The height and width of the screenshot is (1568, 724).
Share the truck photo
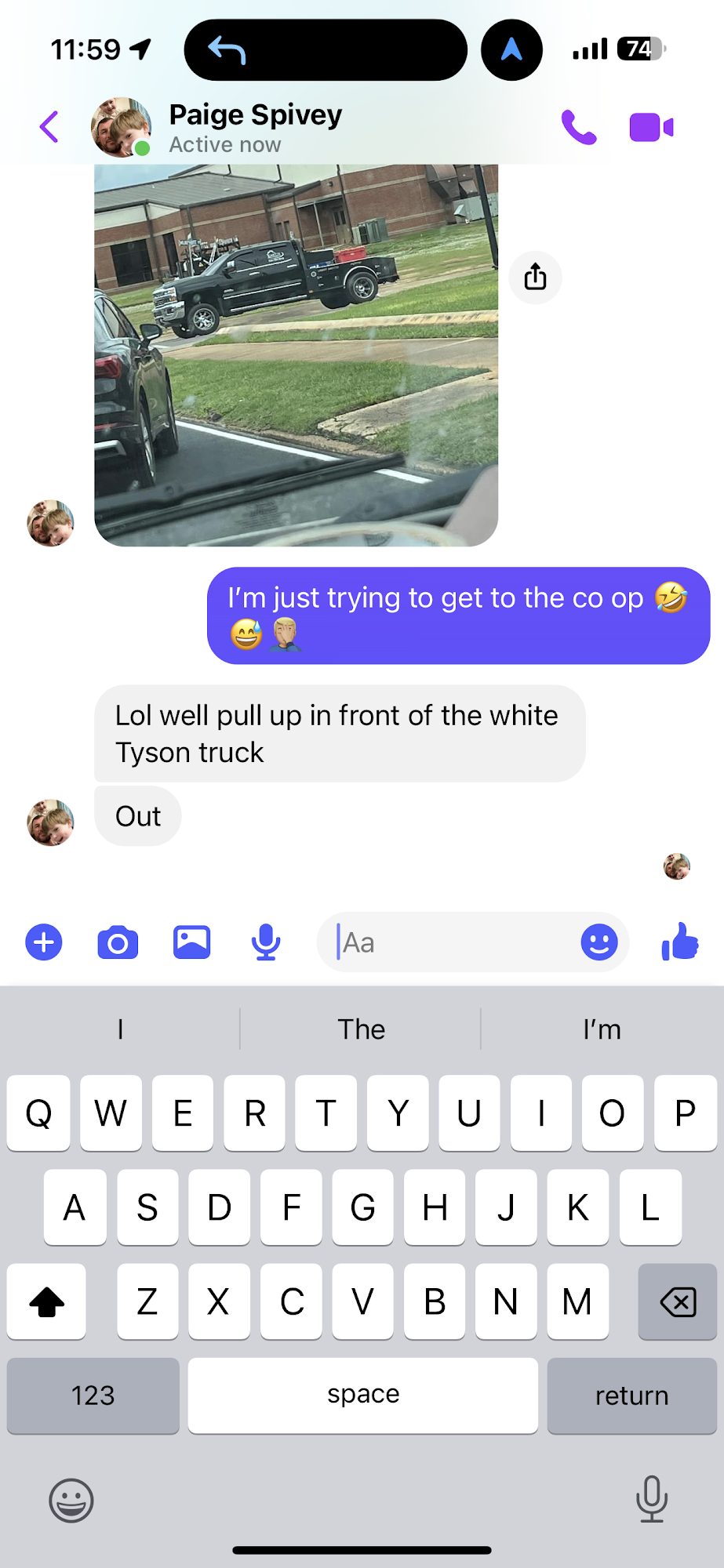(536, 277)
